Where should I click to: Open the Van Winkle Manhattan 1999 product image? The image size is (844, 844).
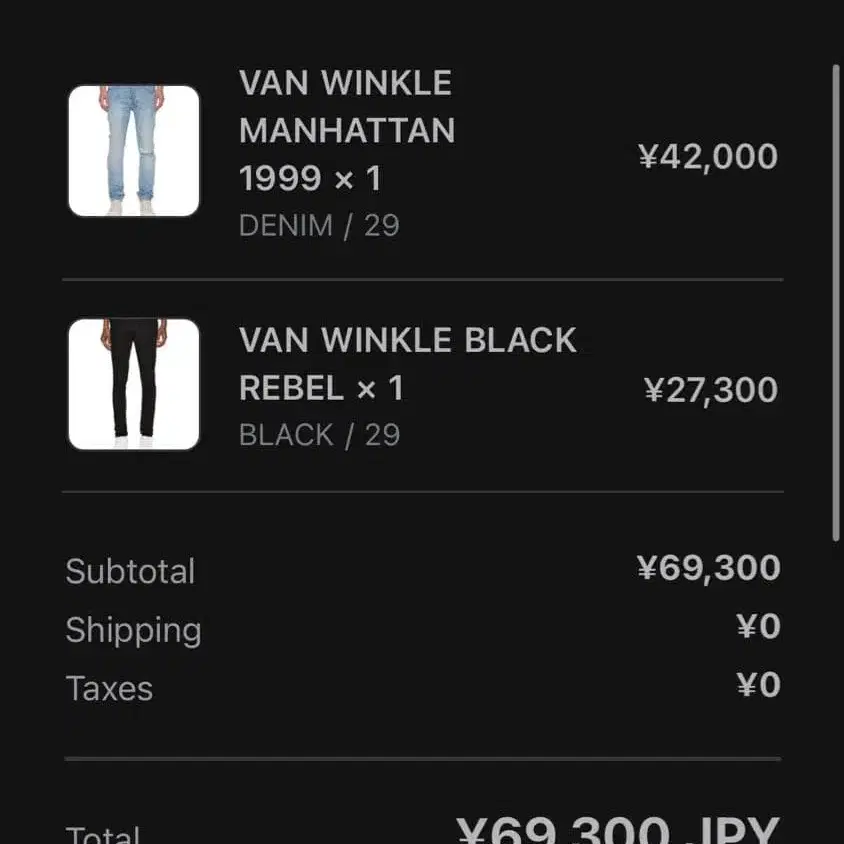(x=134, y=151)
